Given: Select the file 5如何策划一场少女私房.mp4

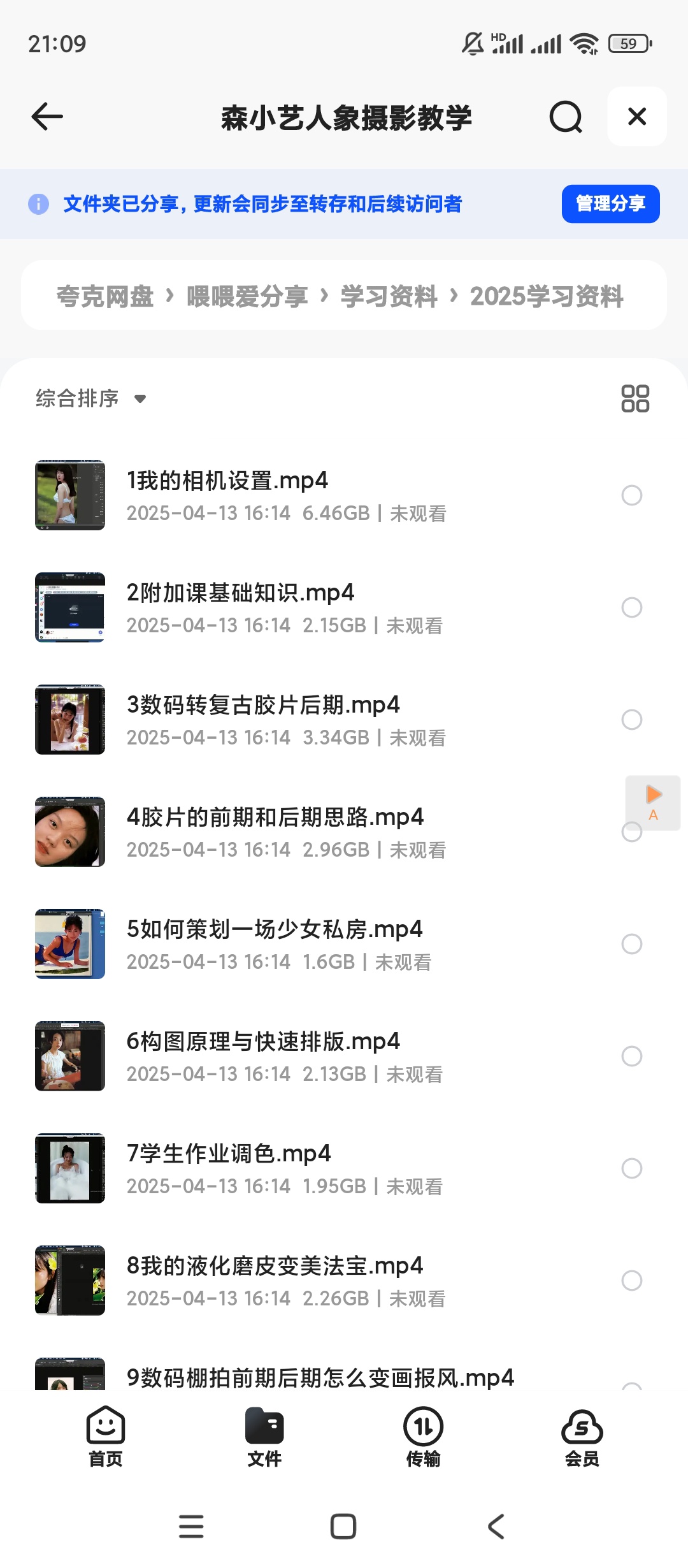Looking at the screenshot, I should click(x=631, y=944).
